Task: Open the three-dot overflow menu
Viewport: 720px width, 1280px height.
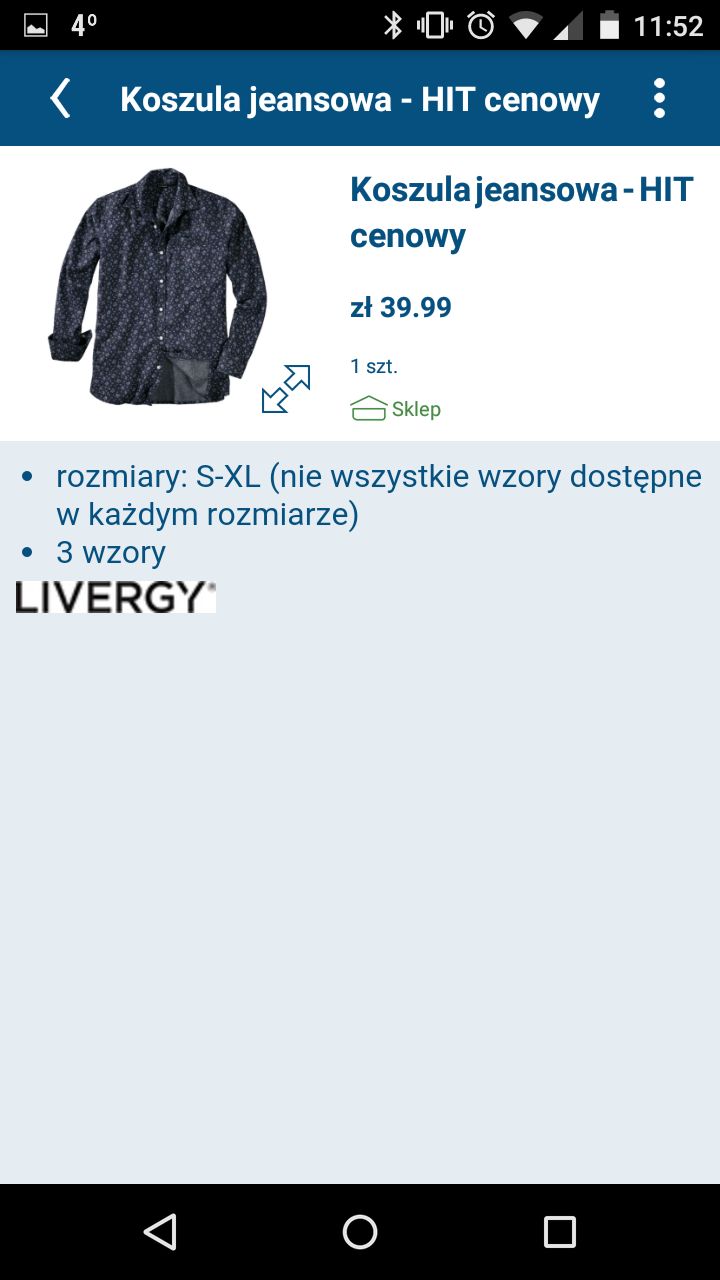Action: tap(659, 98)
